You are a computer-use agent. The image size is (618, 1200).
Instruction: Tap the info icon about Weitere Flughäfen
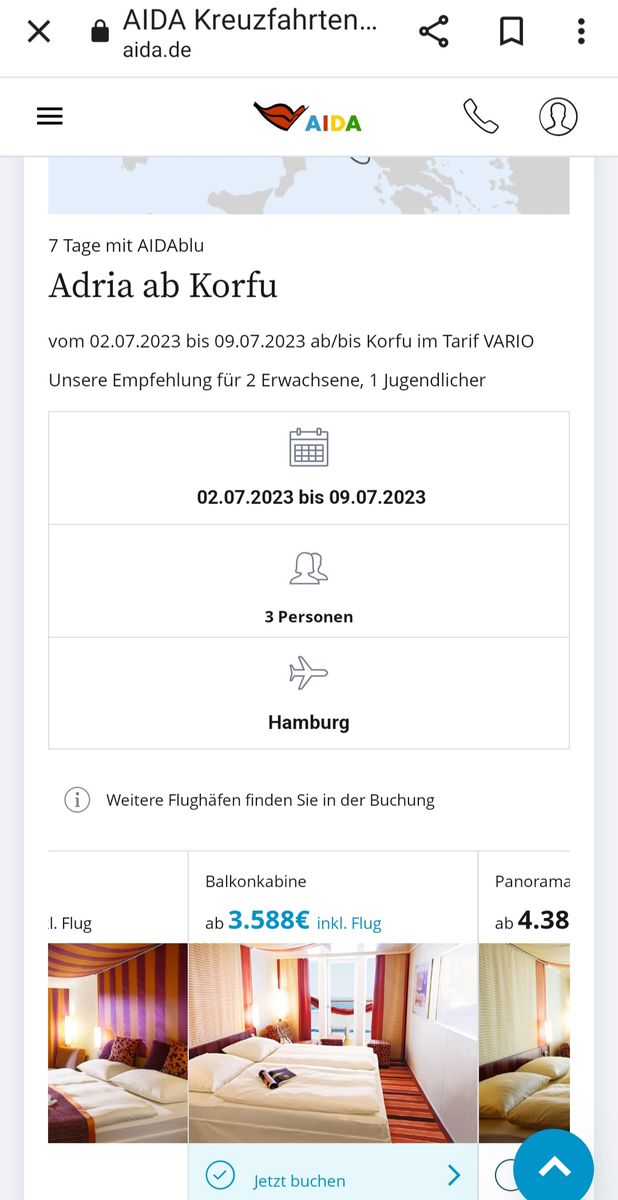coord(77,800)
